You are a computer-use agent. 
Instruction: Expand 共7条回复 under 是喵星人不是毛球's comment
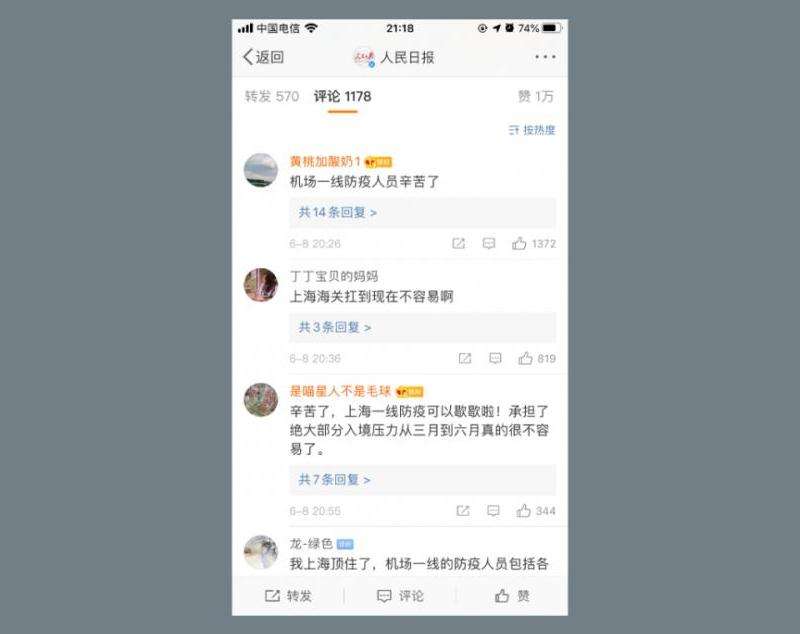pos(335,480)
